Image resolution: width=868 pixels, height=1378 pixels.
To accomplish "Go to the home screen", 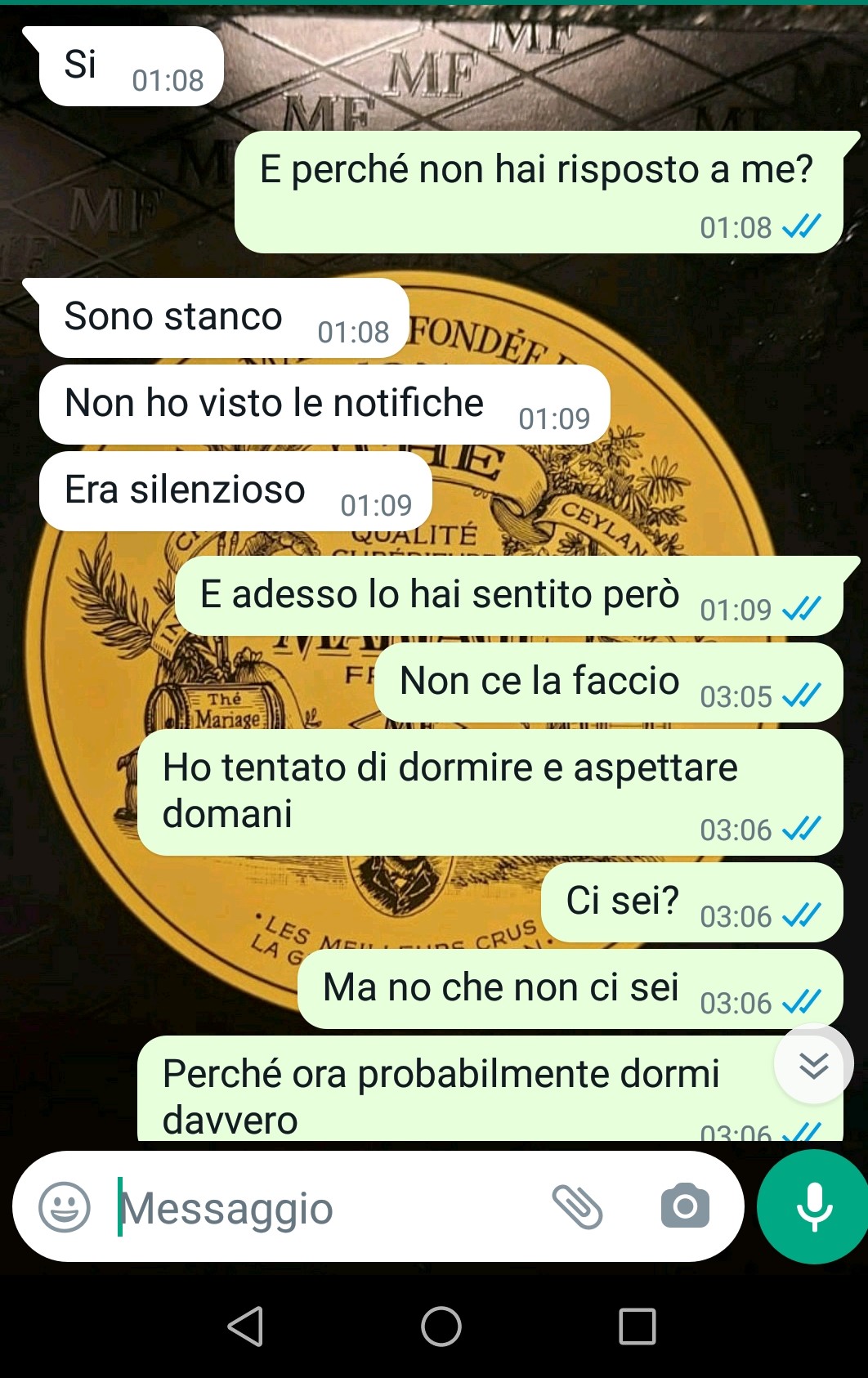I will [441, 1326].
